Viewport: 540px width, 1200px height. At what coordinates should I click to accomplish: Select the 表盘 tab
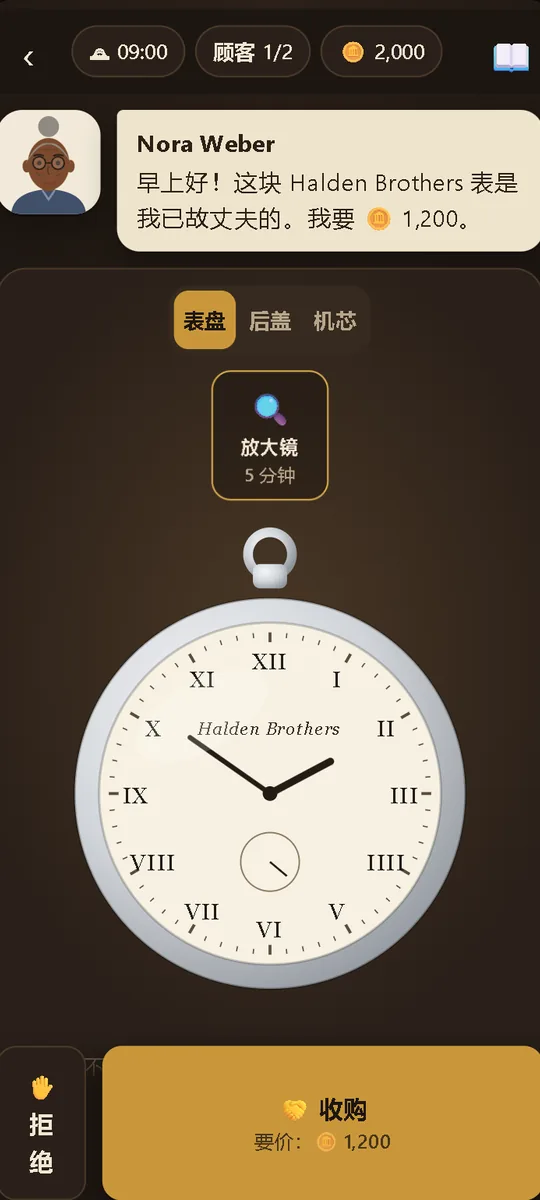point(205,321)
